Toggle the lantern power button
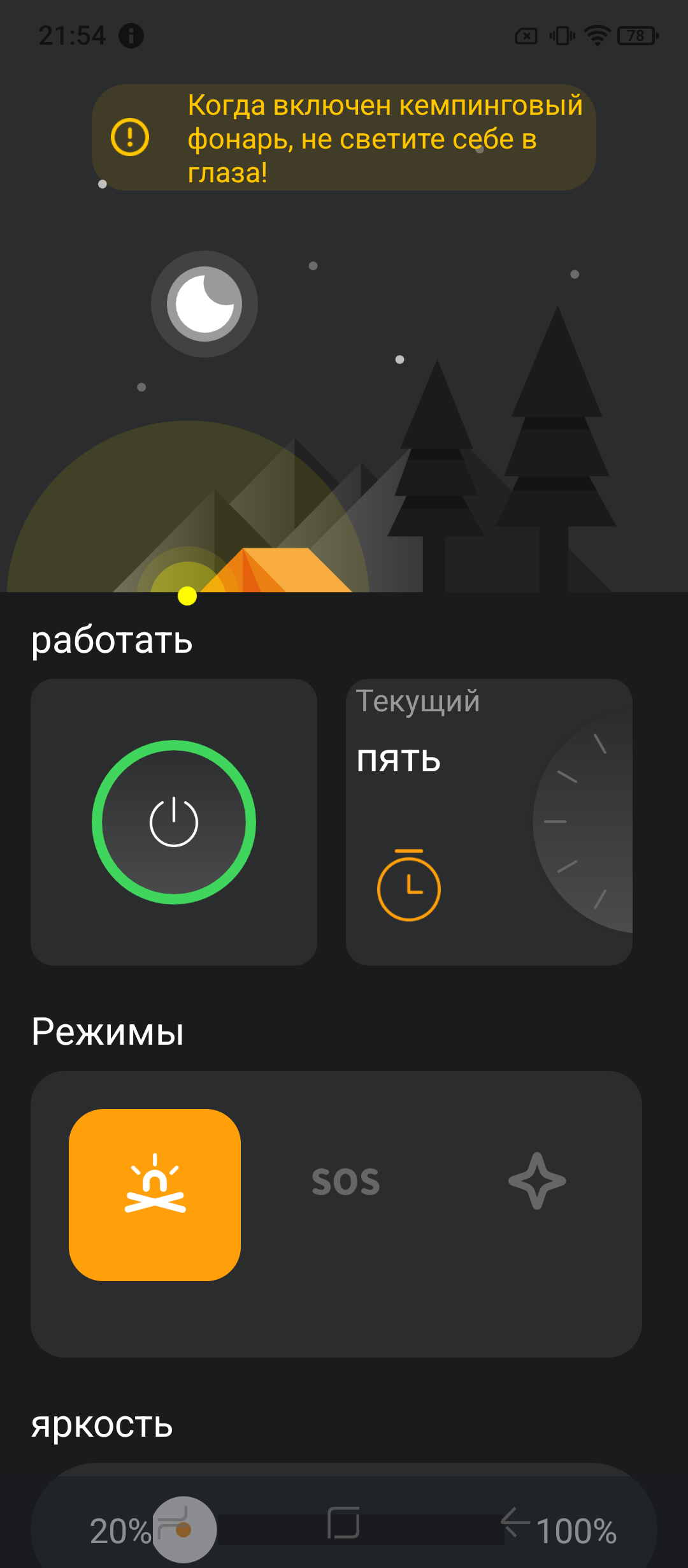Viewport: 688px width, 1568px height. [173, 822]
